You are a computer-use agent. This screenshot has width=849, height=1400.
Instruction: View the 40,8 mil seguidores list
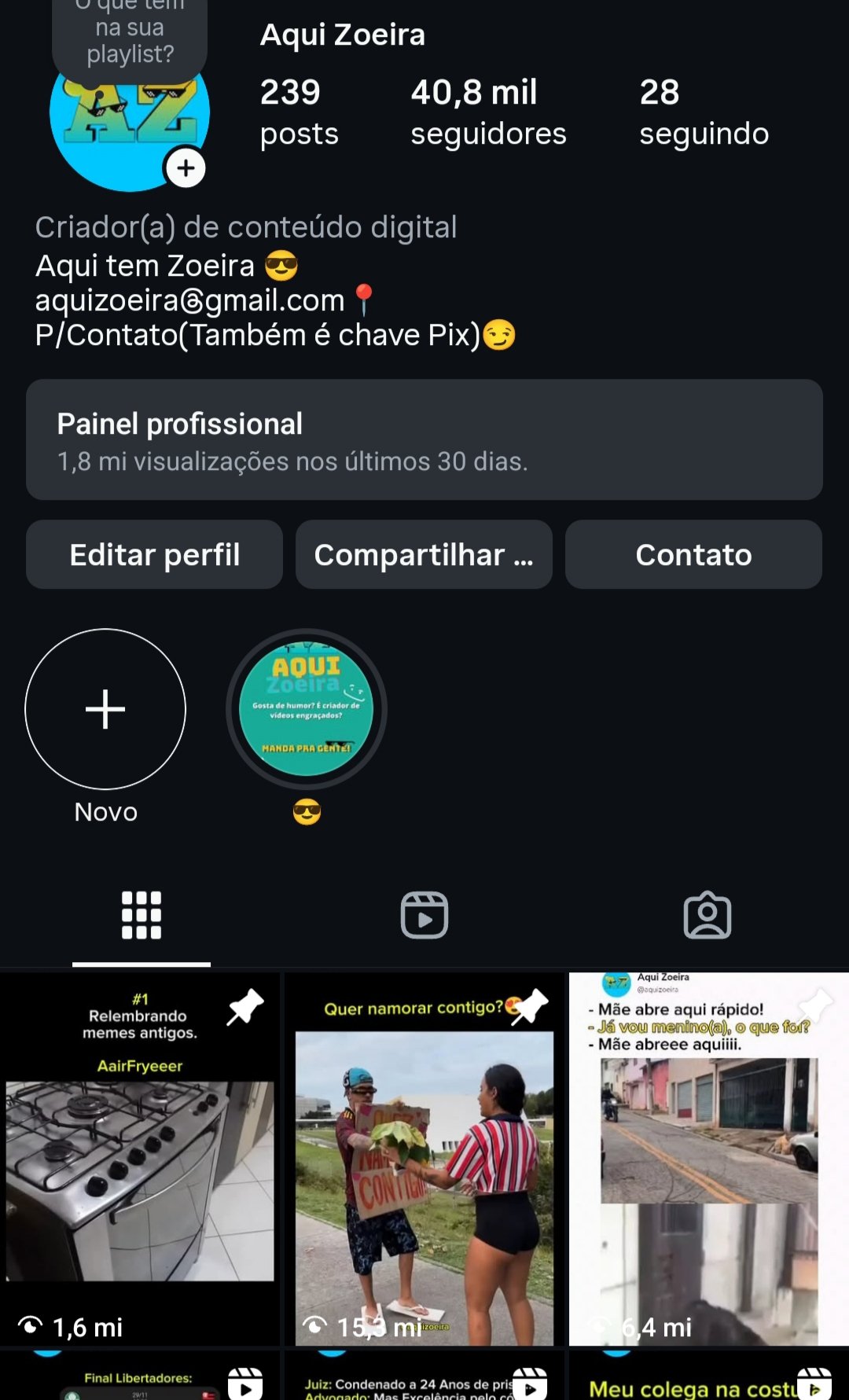tap(488, 112)
